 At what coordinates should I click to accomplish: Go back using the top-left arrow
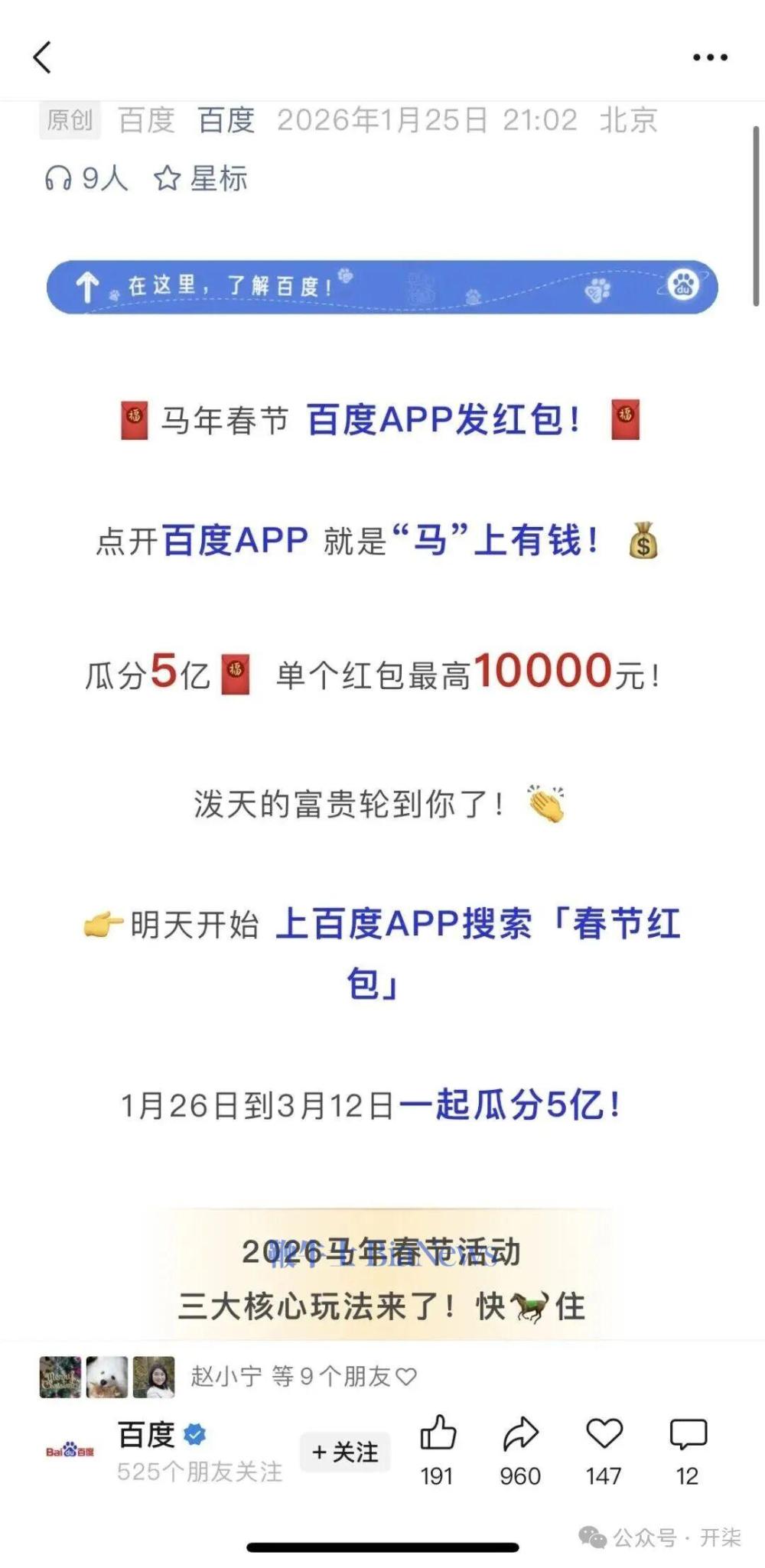pyautogui.click(x=43, y=57)
